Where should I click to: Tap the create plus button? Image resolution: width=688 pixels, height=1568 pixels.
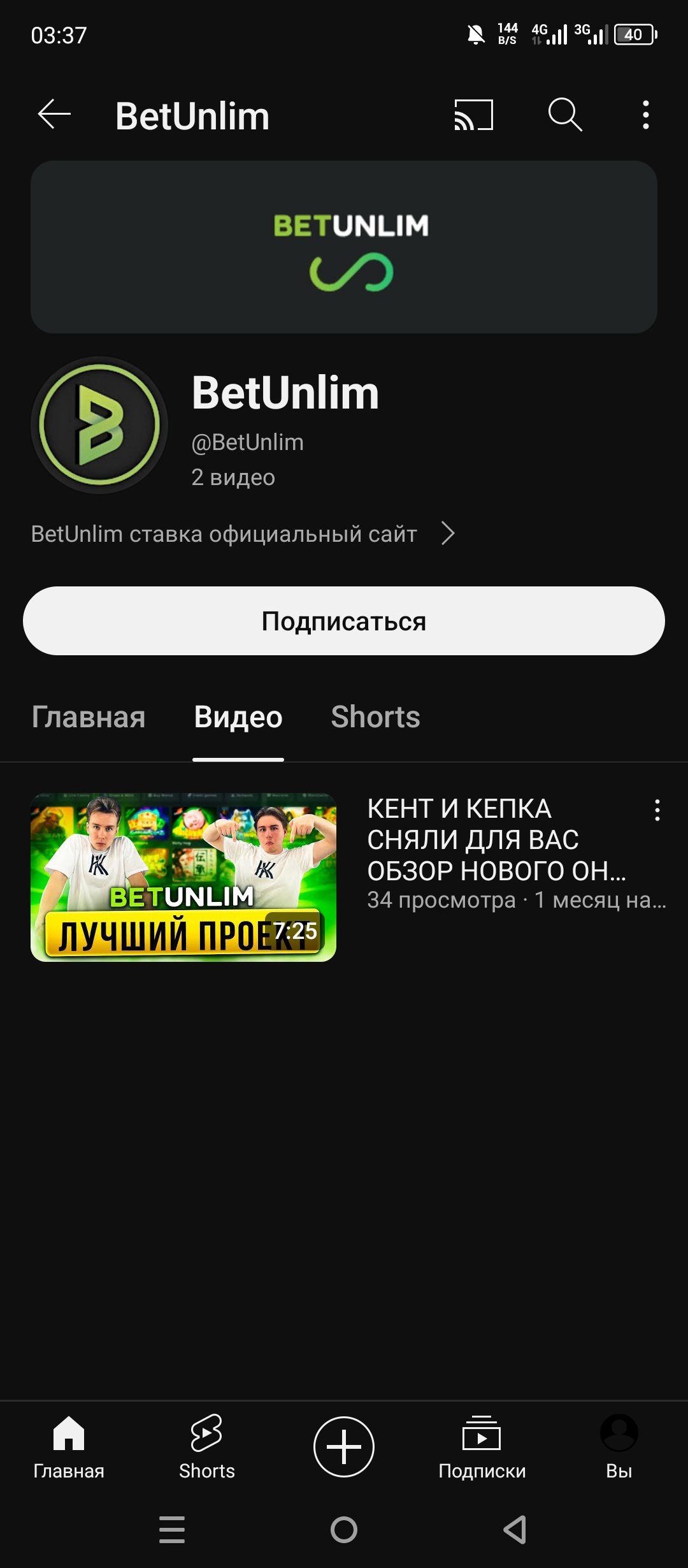pyautogui.click(x=344, y=1447)
